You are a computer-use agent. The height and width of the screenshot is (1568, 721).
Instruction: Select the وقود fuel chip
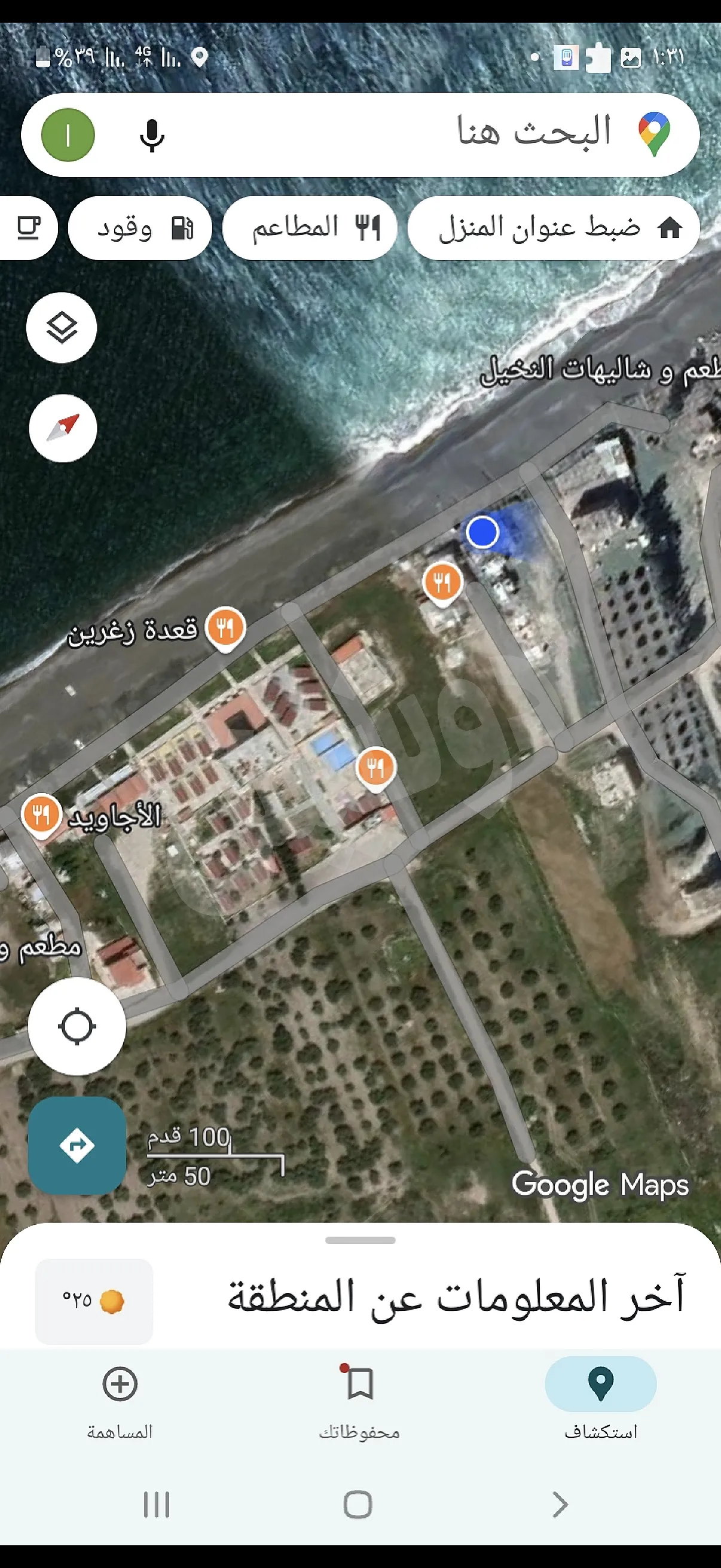pos(140,228)
